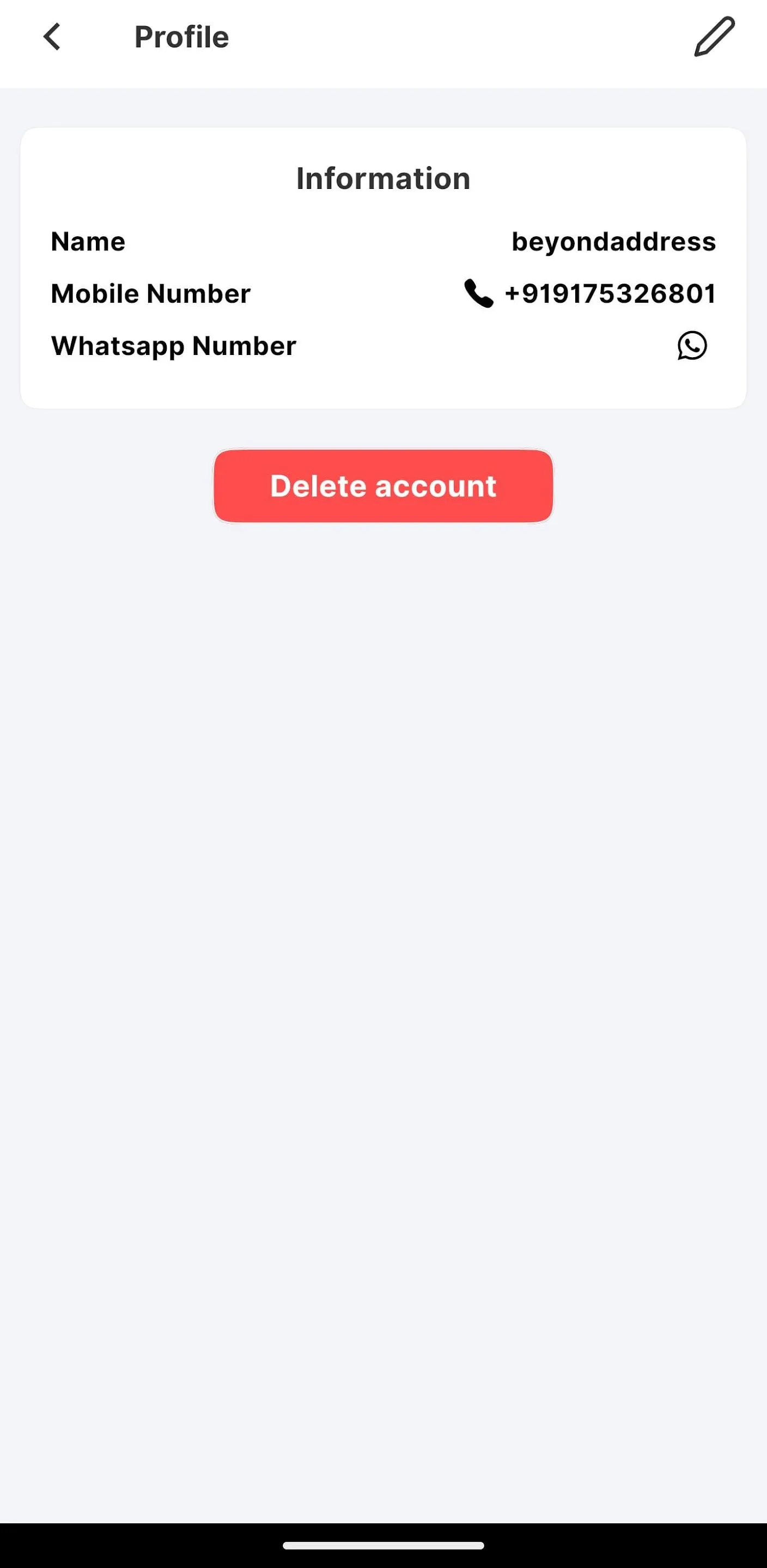Tap the Name label in the card
The image size is (767, 1568).
pyautogui.click(x=88, y=241)
